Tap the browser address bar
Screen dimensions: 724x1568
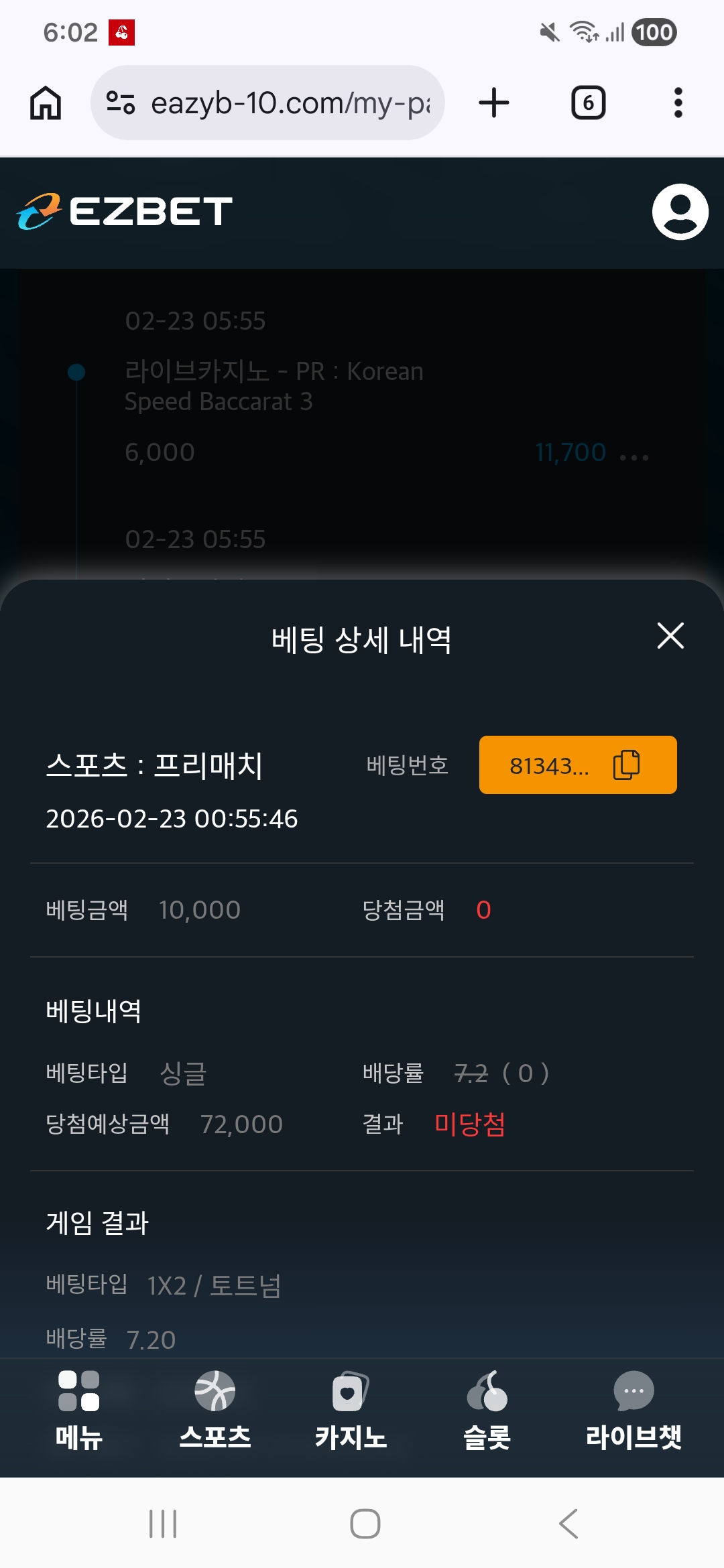(x=268, y=103)
